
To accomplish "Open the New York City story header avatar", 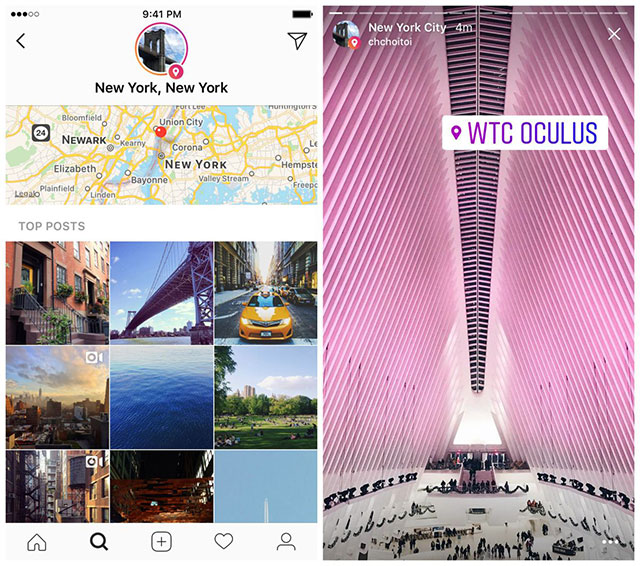I will tap(347, 34).
